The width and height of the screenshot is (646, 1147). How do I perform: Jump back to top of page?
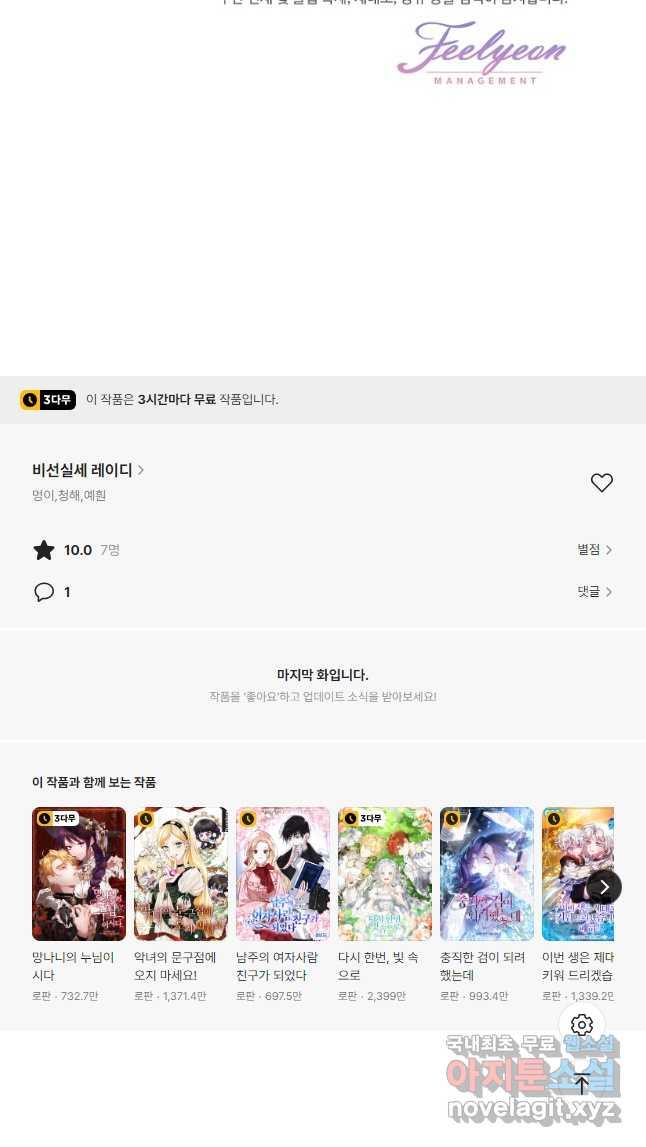click(582, 1083)
